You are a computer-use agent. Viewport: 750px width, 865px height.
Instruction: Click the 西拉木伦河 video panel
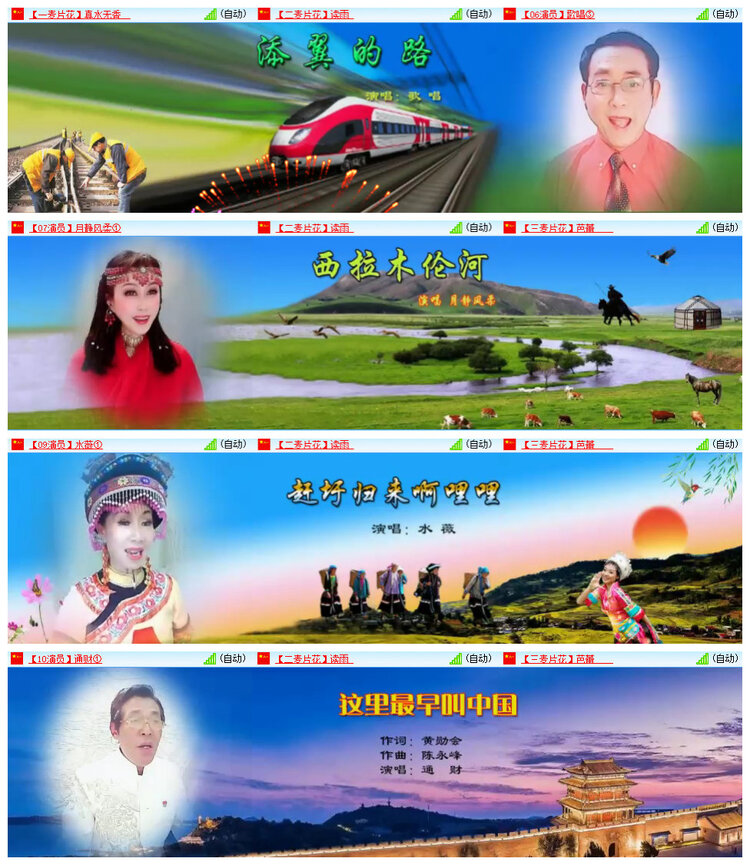click(375, 330)
